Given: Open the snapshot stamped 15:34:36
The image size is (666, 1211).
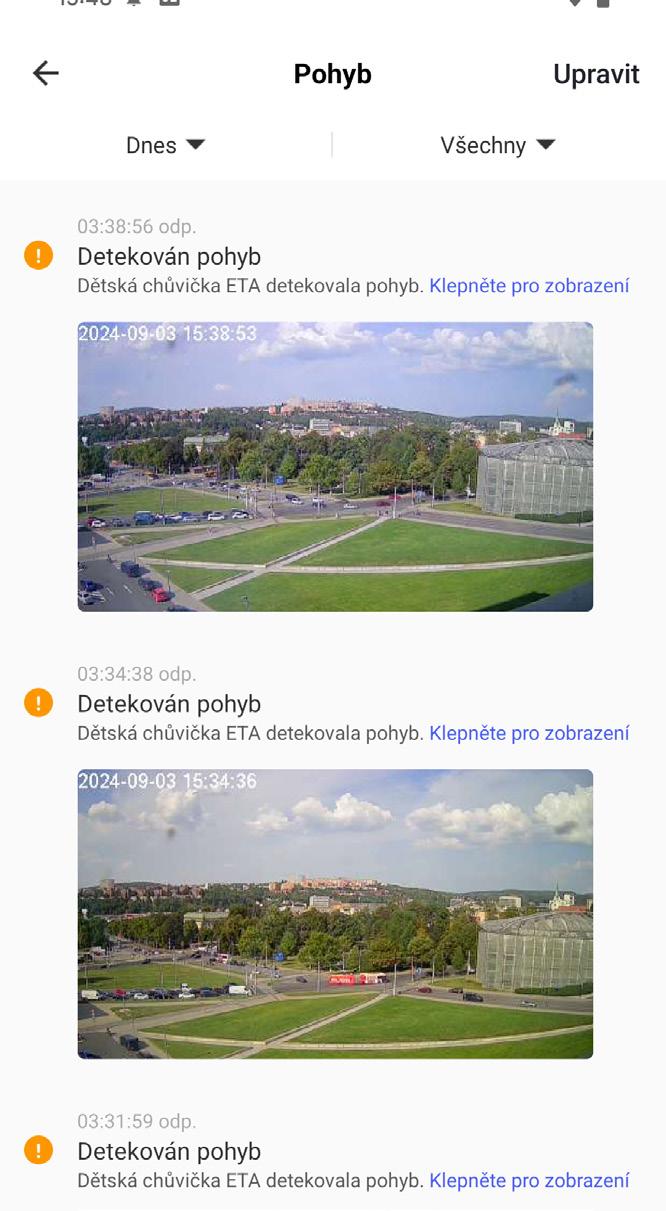Looking at the screenshot, I should point(335,913).
